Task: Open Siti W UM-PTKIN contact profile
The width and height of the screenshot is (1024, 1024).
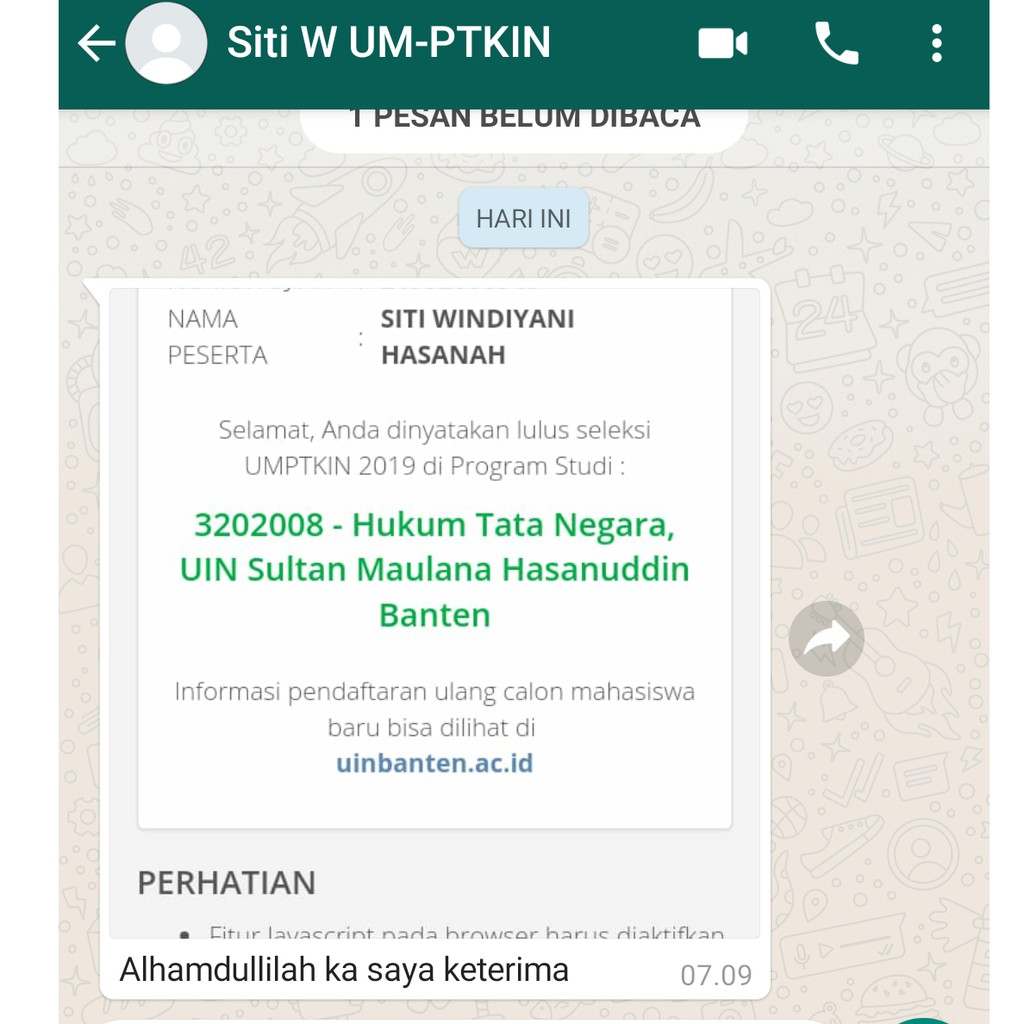Action: point(389,42)
